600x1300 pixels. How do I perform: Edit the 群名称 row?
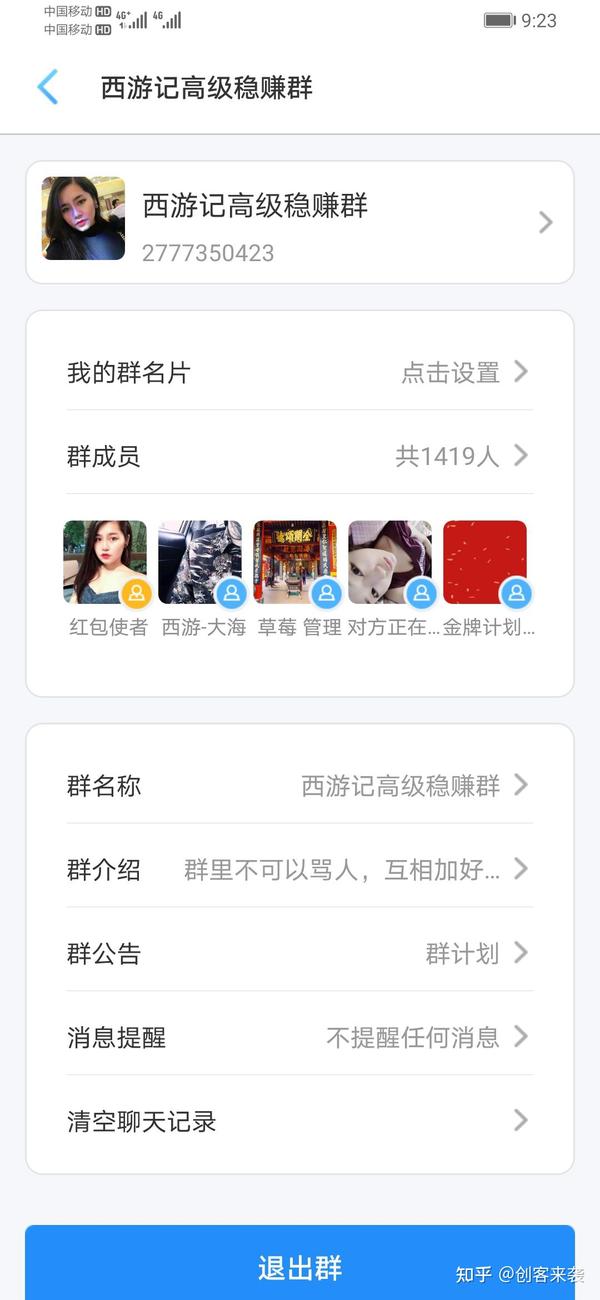coord(300,786)
